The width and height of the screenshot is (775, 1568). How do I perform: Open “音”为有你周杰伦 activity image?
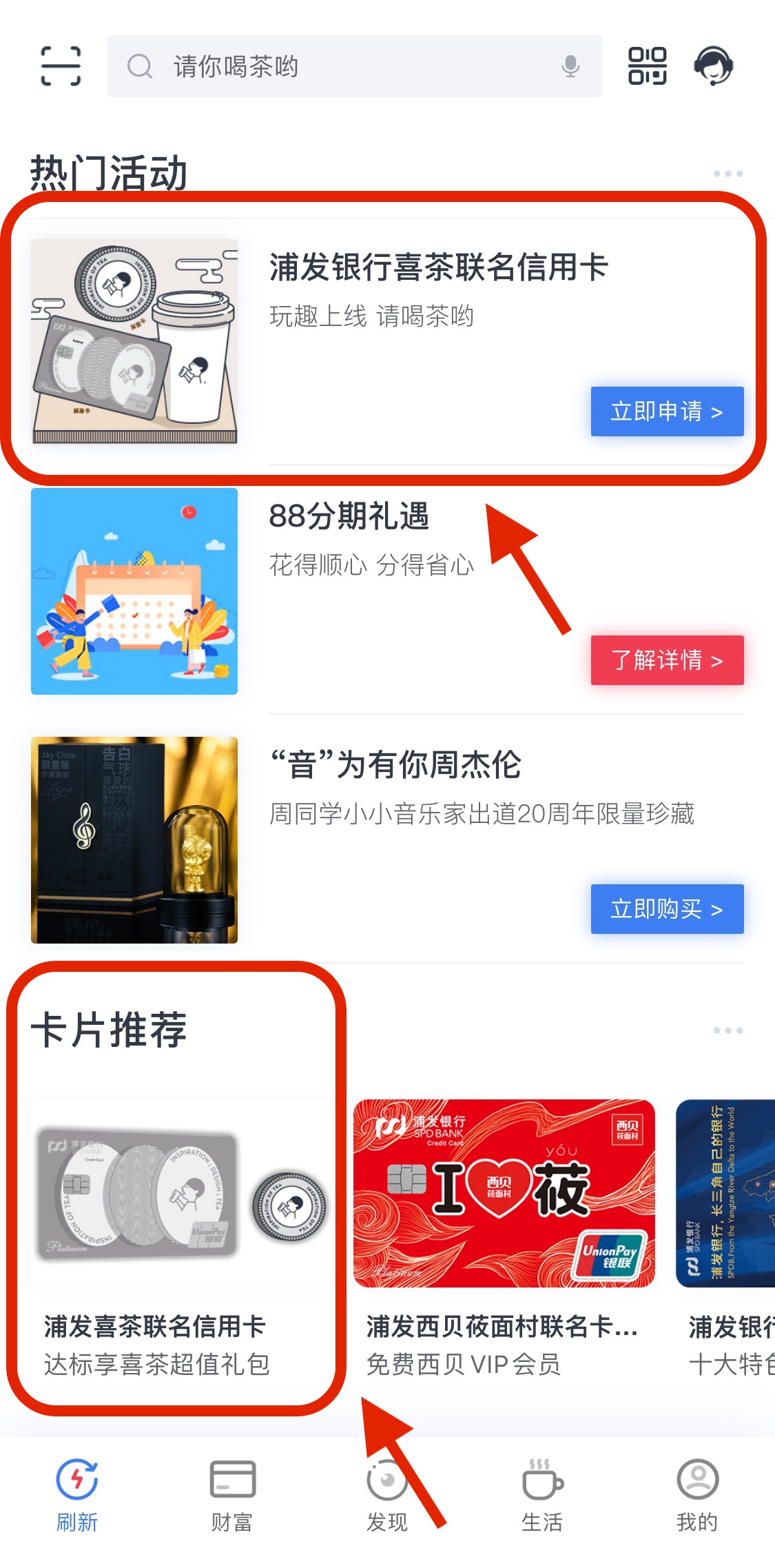tap(134, 840)
